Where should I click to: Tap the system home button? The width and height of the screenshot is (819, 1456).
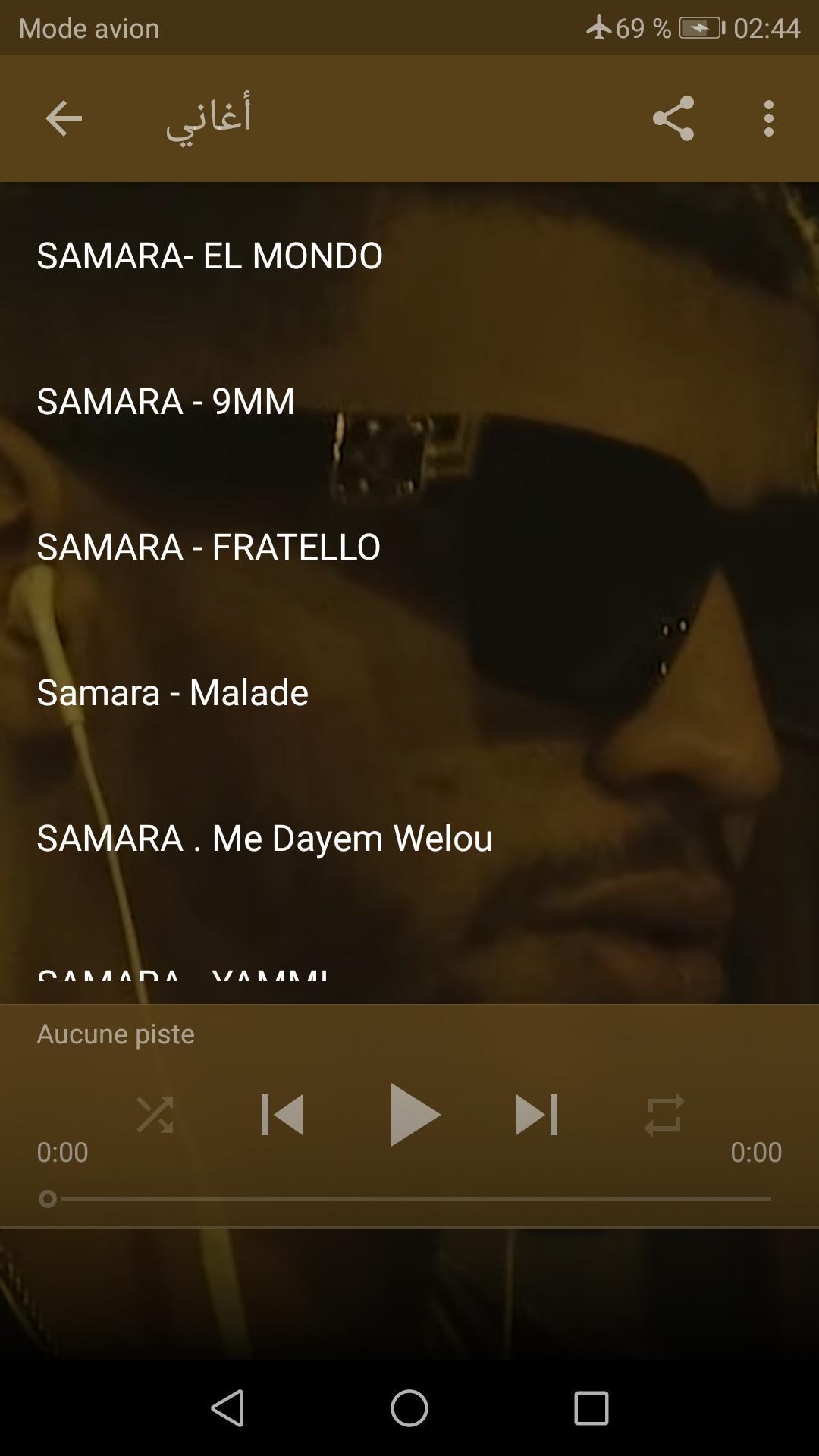point(409,1408)
